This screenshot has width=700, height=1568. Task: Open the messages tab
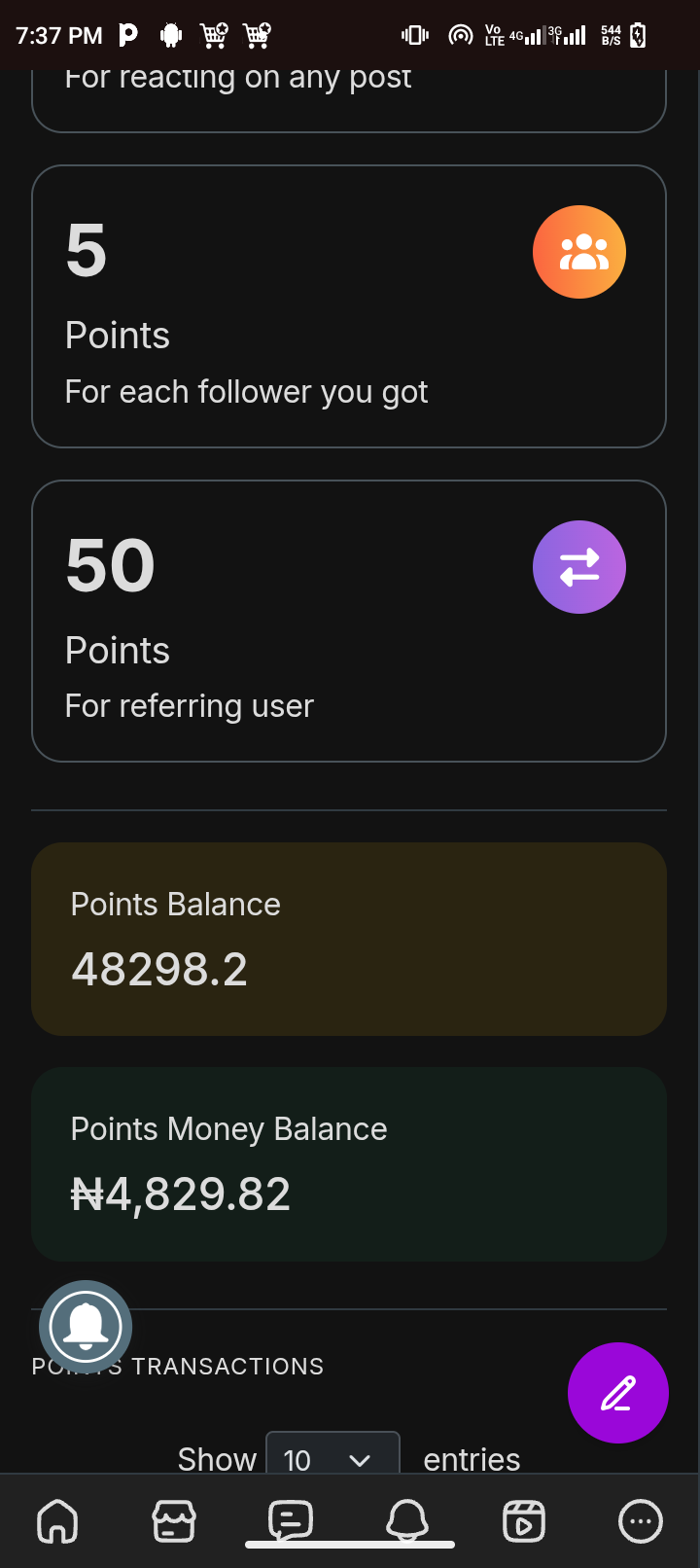pos(290,1519)
